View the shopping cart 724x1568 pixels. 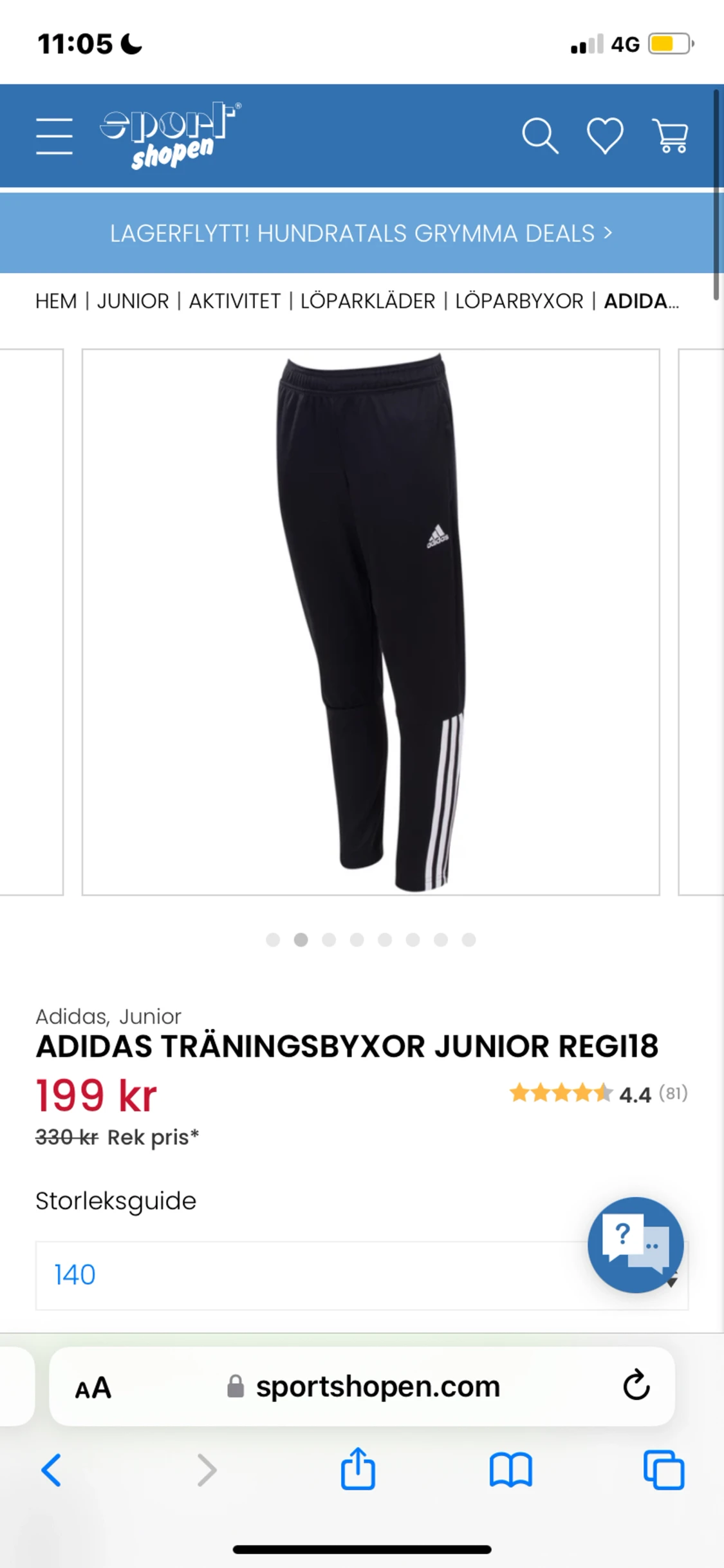pyautogui.click(x=671, y=135)
